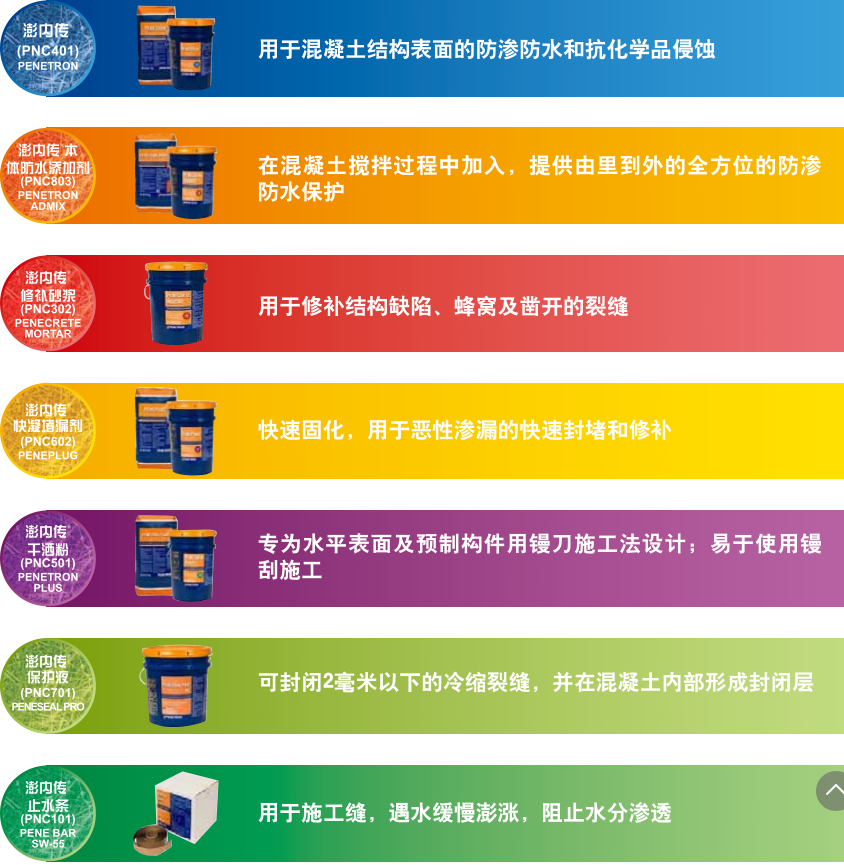Open the PNC401 Penetron product banner
This screenshot has width=844, height=865.
[420, 49]
